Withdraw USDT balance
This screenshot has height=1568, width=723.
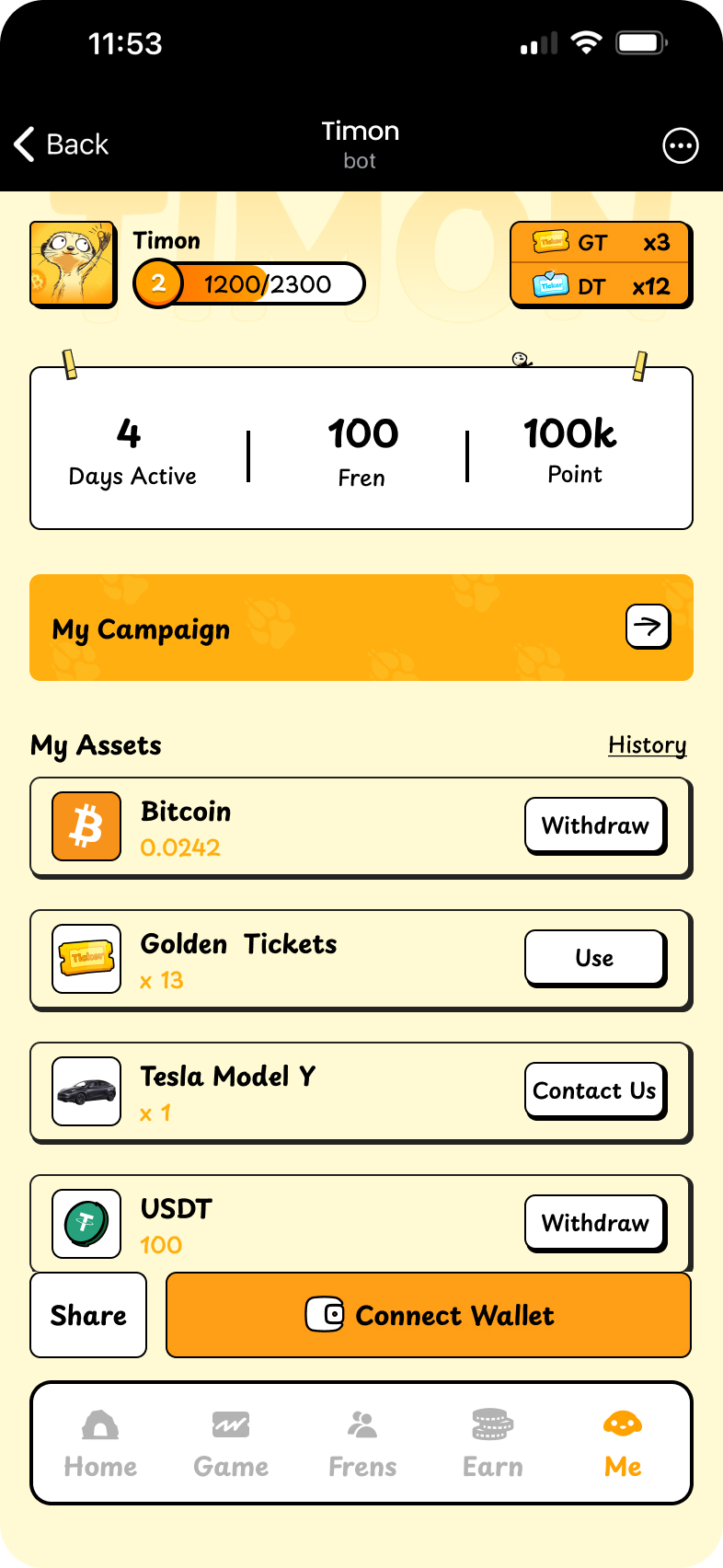click(595, 1223)
